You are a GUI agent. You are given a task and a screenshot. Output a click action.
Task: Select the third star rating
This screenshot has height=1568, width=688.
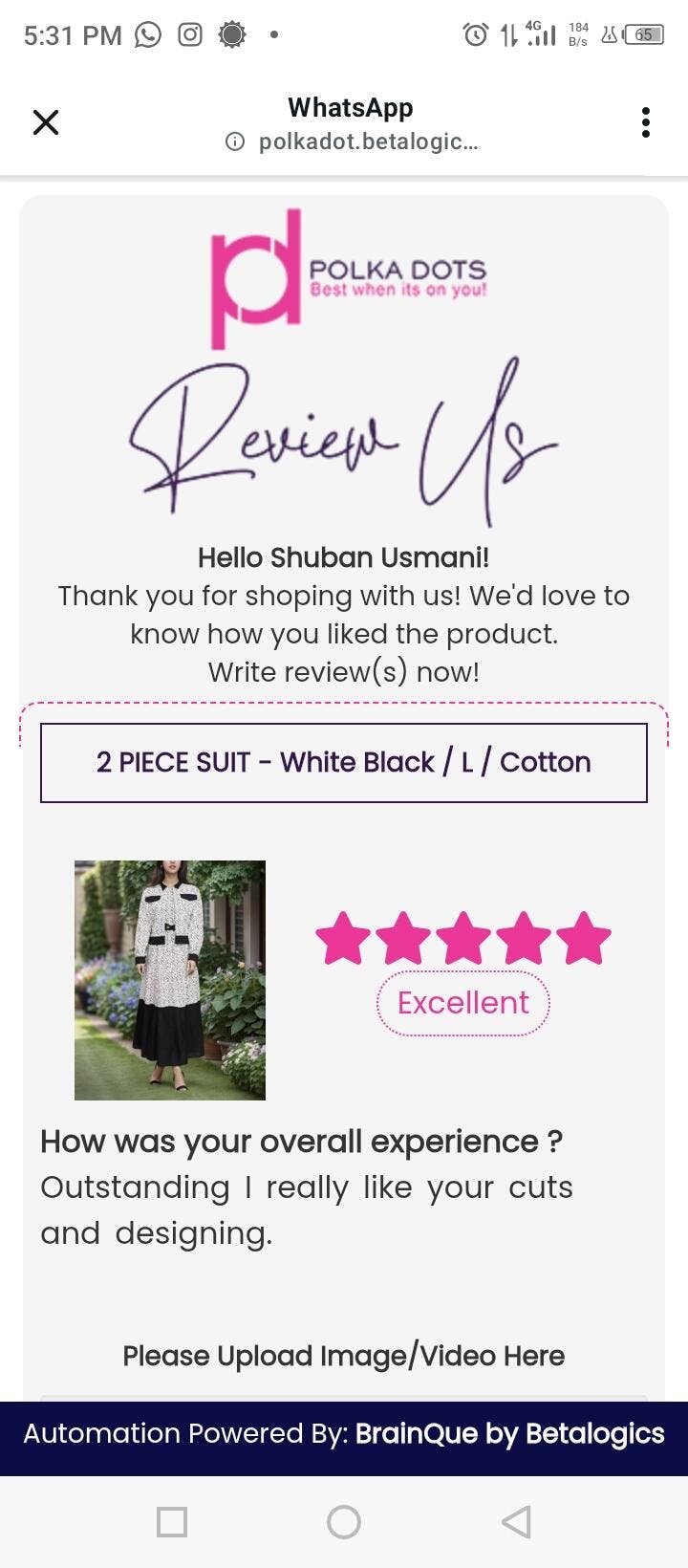point(463,938)
